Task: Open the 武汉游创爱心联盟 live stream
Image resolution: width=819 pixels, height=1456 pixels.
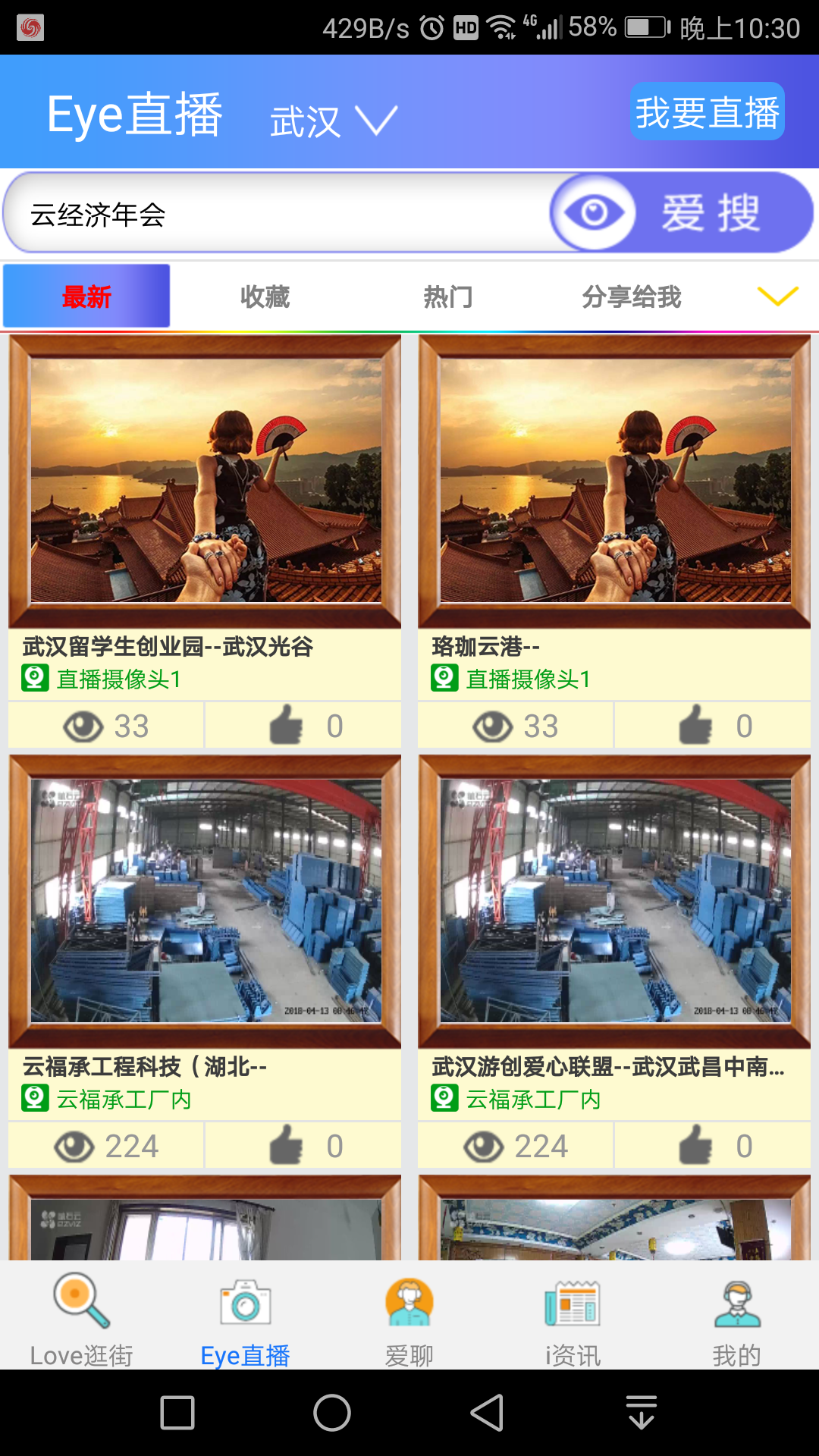Action: tap(615, 901)
